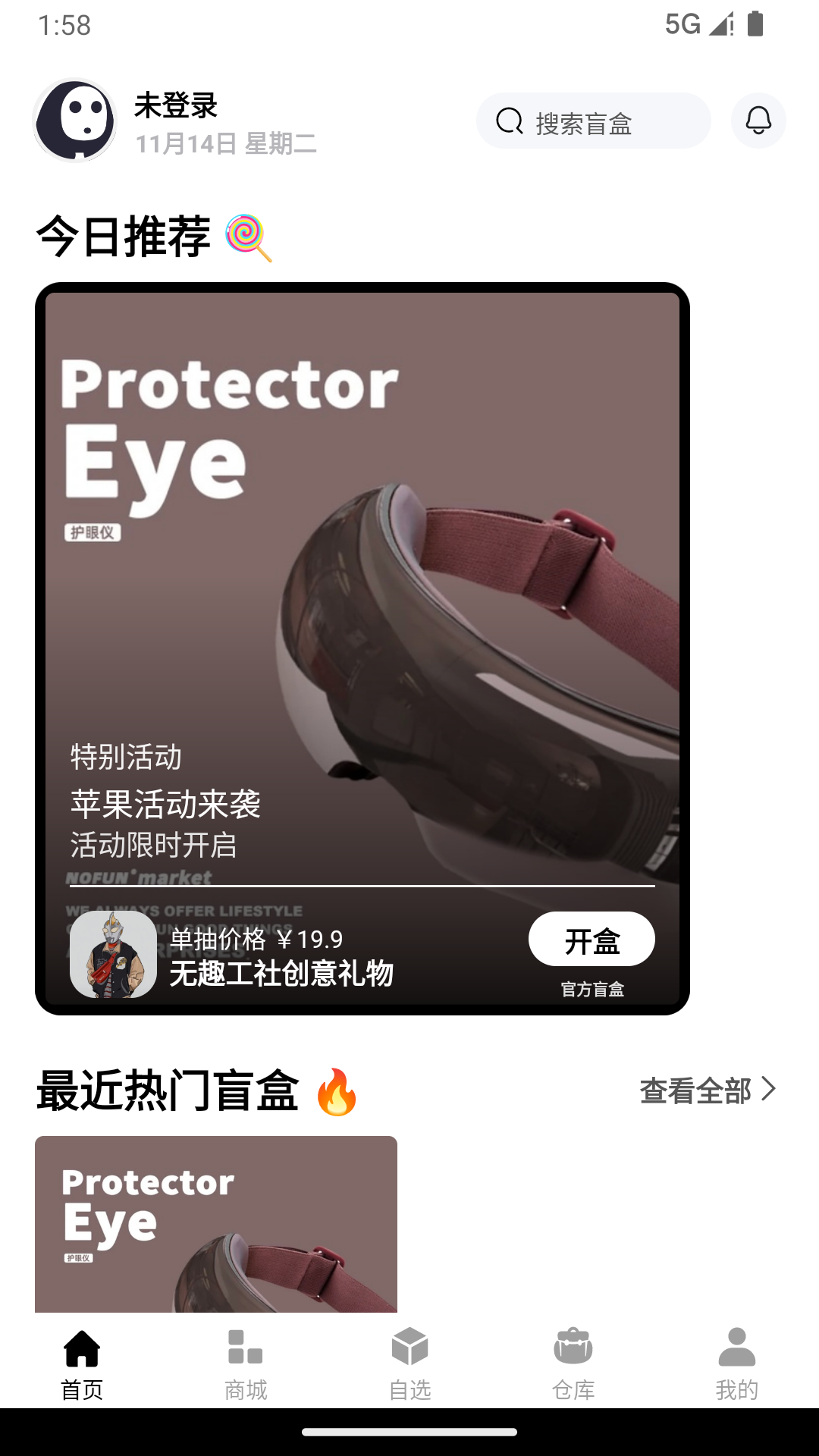Switch to the 首页 tab
This screenshot has height=1456, width=819.
click(82, 1363)
